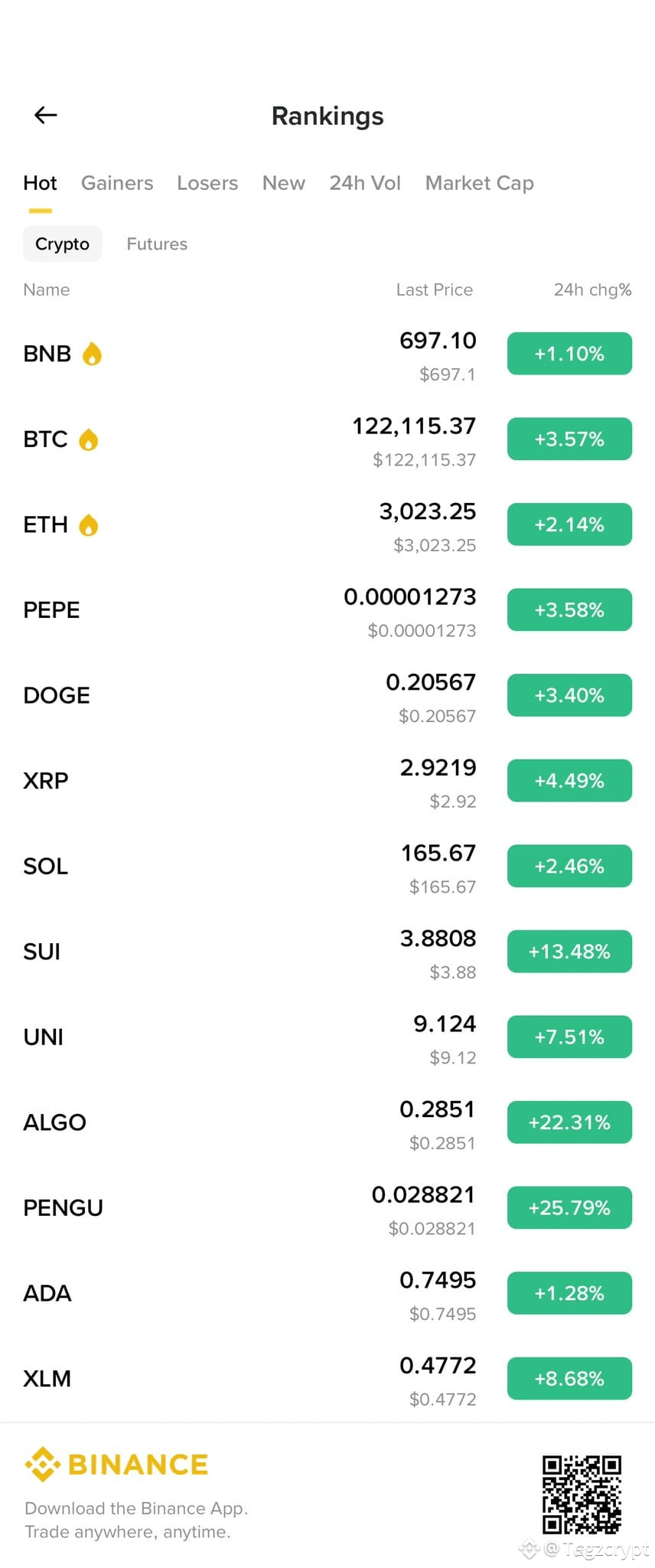Open the PEPE row
Screen dimensions: 655x1568
click(x=327, y=610)
